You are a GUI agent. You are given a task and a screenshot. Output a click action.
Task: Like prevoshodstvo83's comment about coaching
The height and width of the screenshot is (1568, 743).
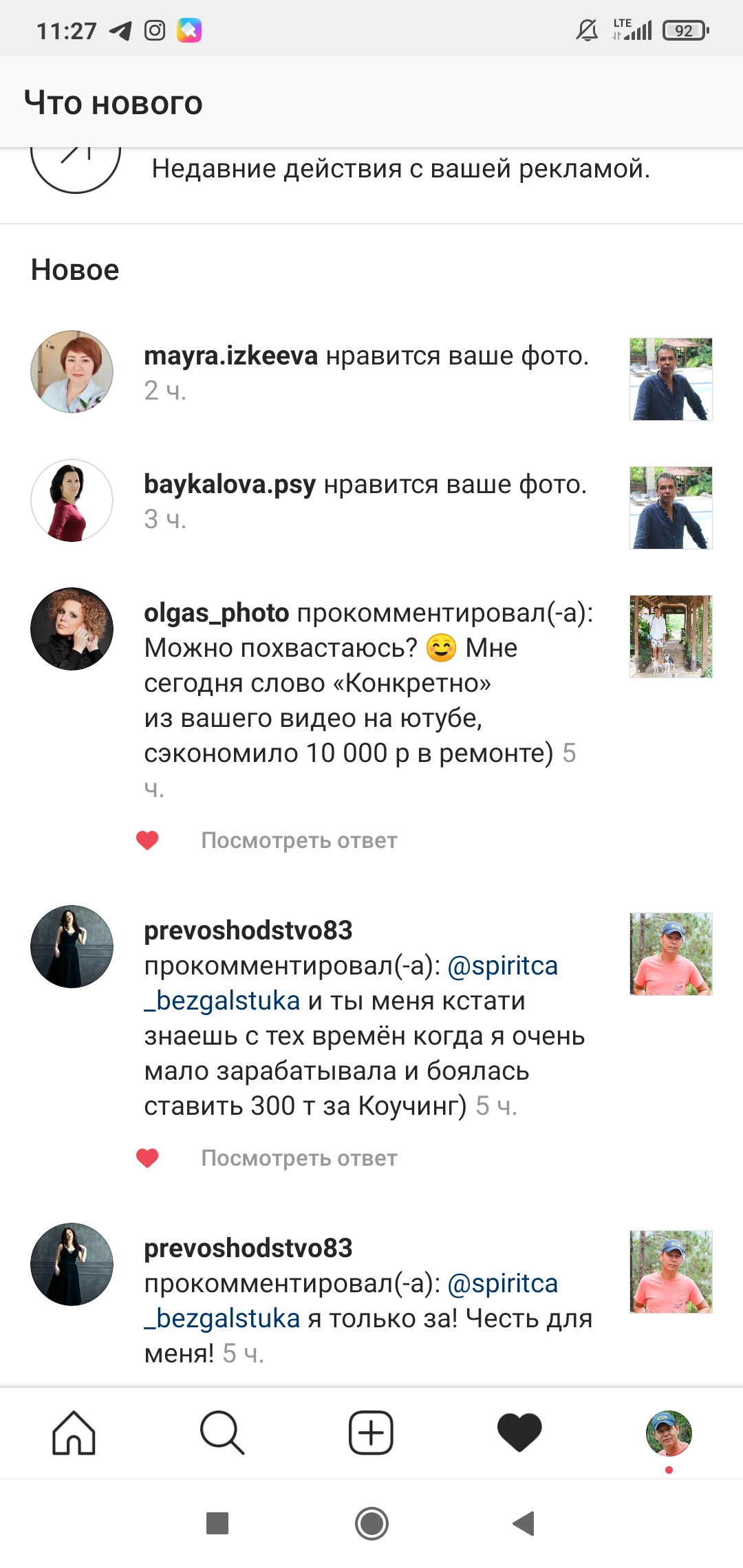coord(147,1158)
